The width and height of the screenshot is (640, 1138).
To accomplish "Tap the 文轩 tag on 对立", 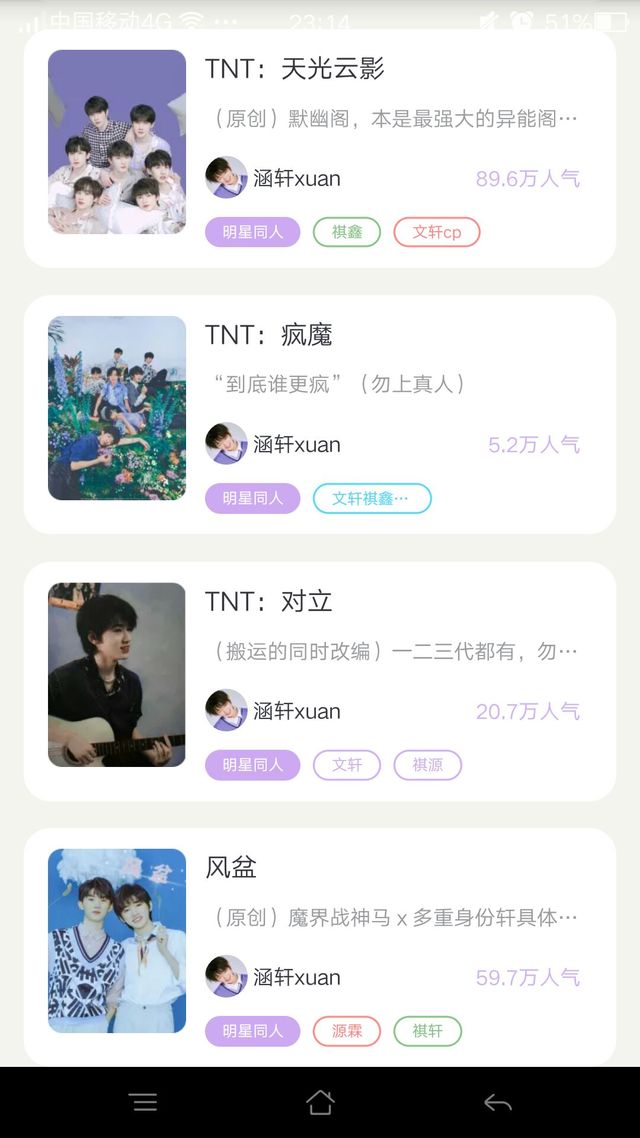I will 346,765.
